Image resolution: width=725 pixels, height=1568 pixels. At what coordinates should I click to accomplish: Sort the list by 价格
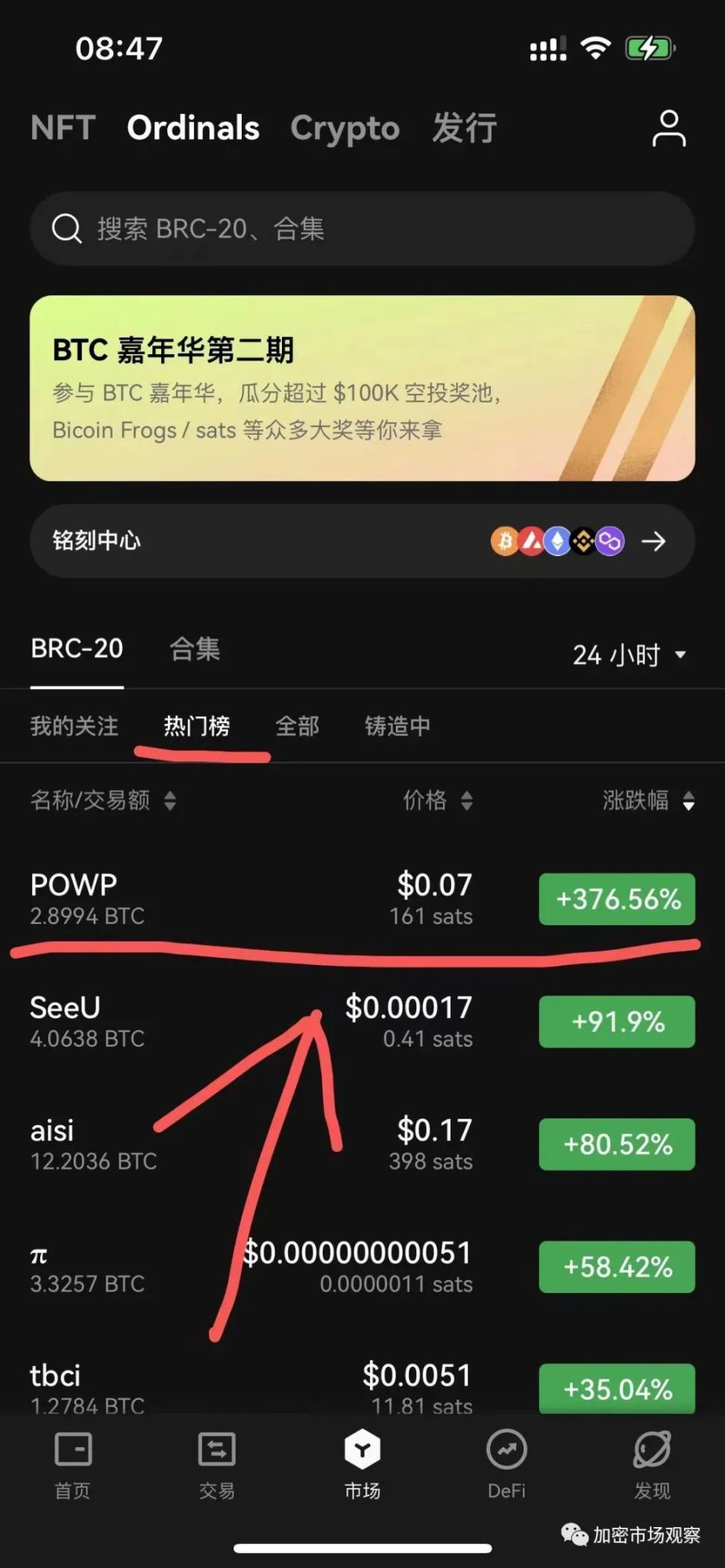(437, 800)
